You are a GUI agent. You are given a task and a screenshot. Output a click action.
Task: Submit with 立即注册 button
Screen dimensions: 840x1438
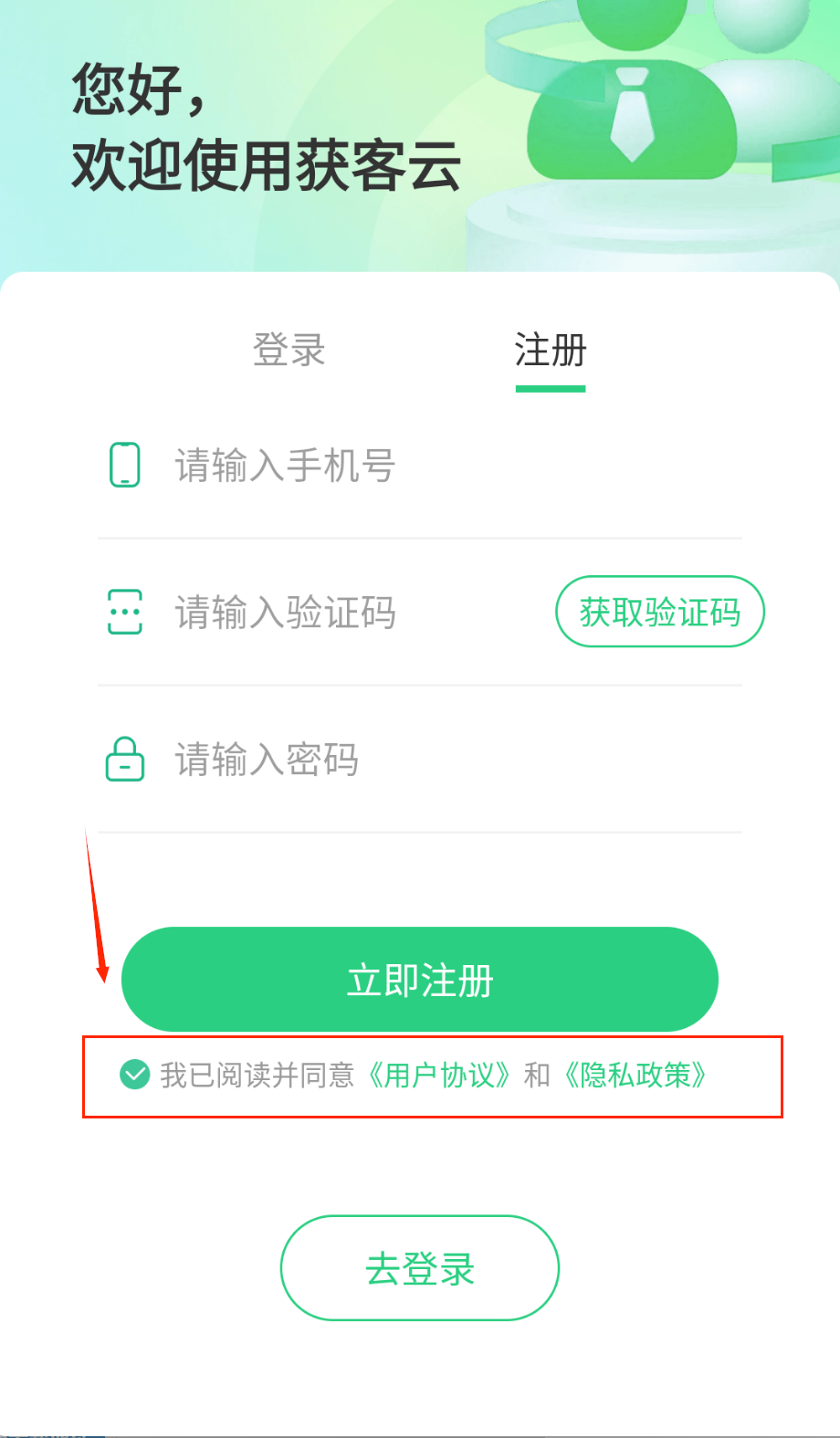(x=420, y=980)
